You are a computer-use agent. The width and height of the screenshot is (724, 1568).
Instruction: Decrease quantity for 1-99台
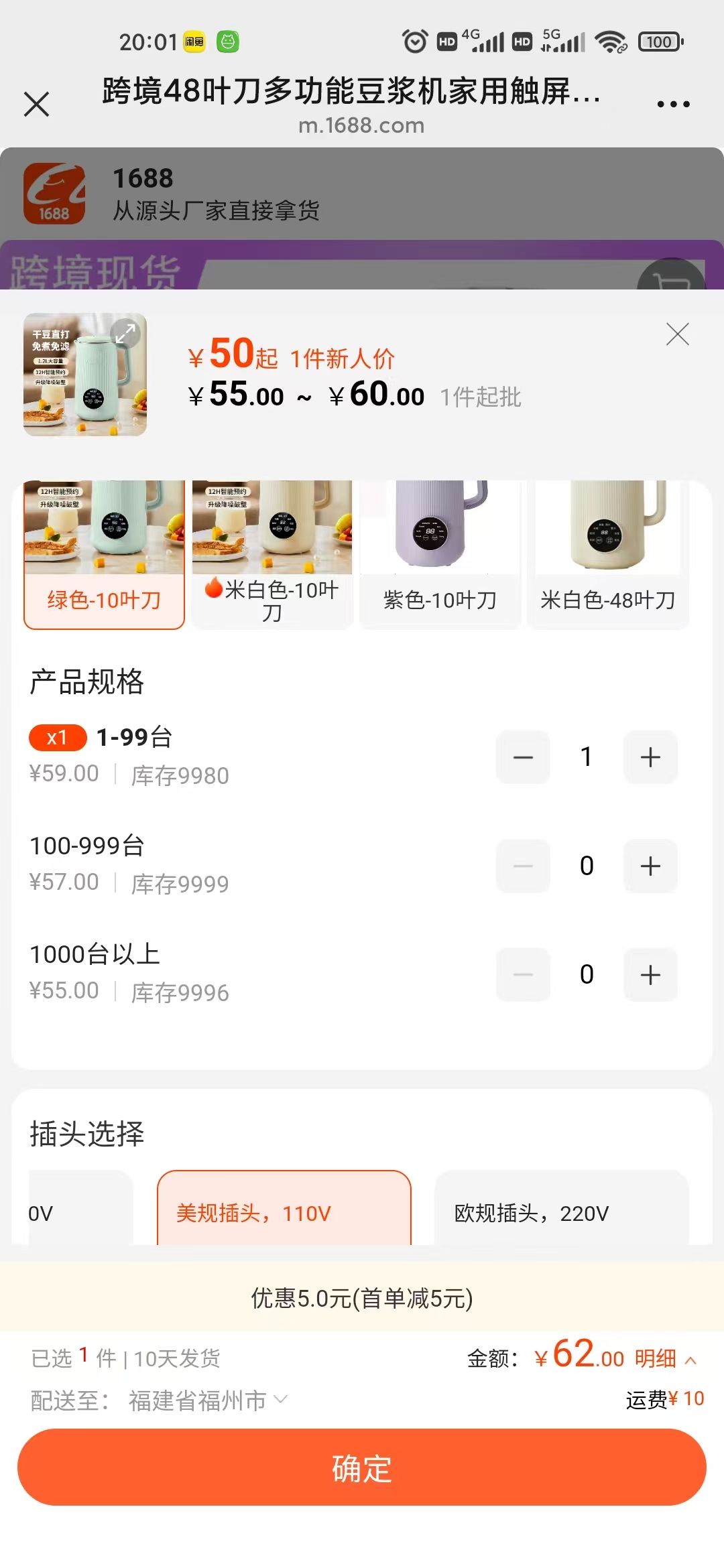523,757
